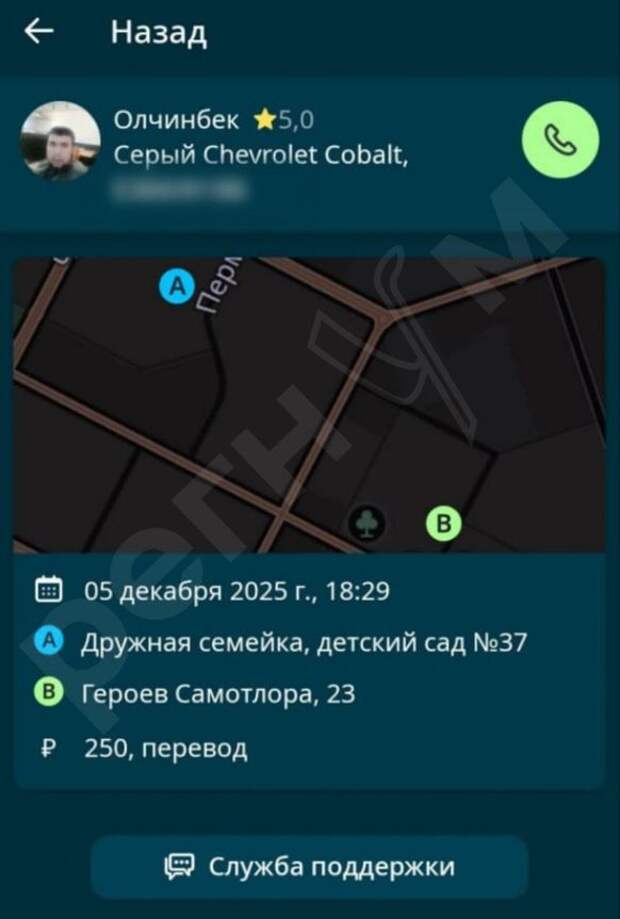Go back with the Назад arrow
Viewport: 620px width, 919px height.
[39, 32]
